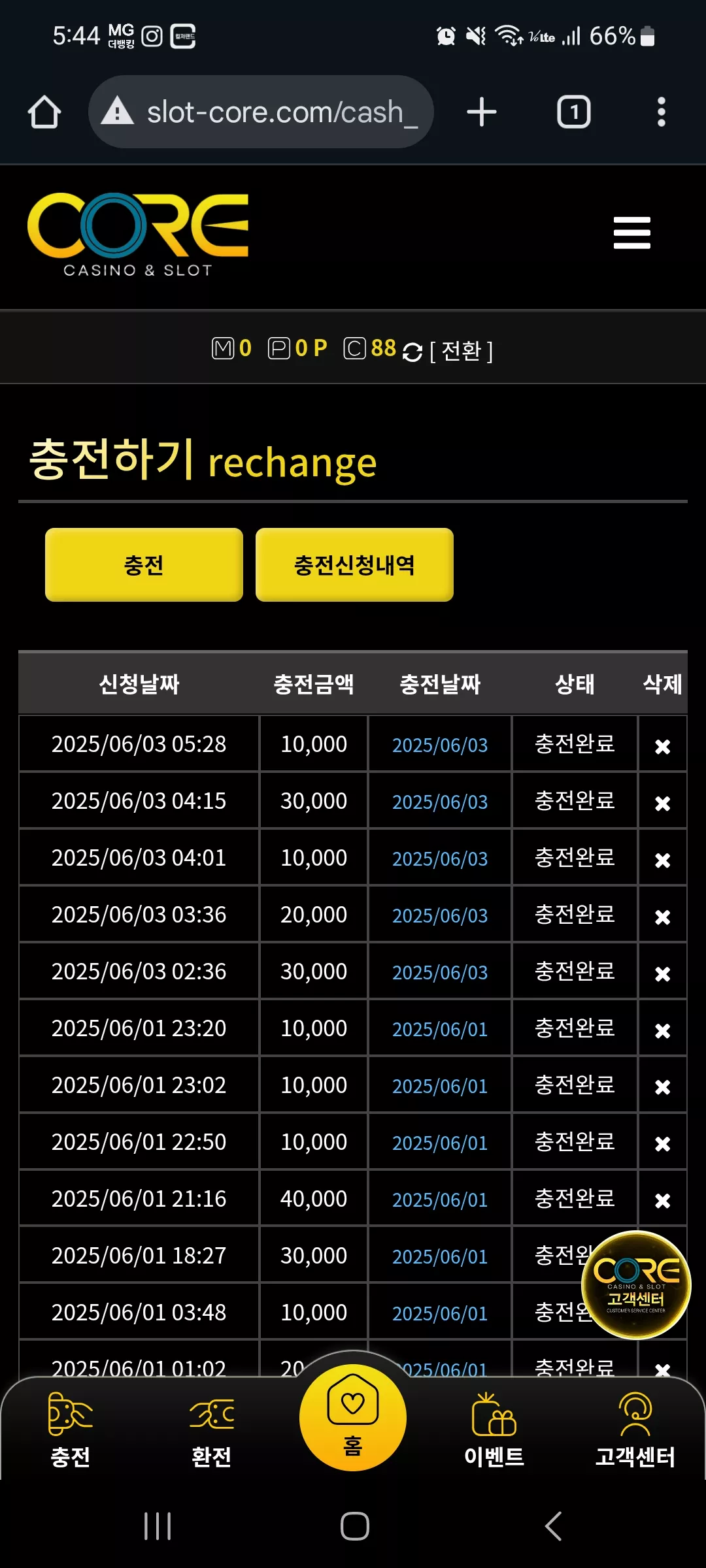Tap the system back button

(553, 1526)
